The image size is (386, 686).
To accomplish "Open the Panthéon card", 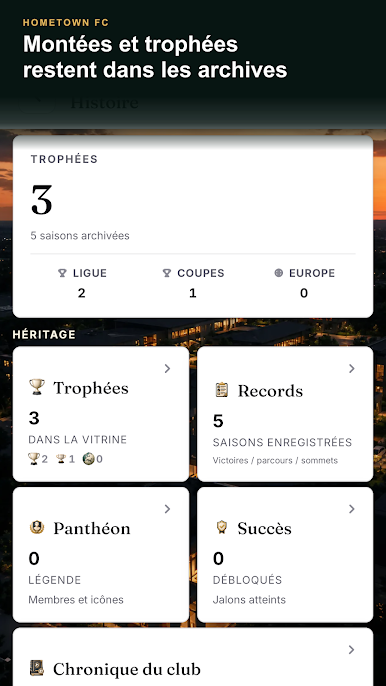I will 101,554.
